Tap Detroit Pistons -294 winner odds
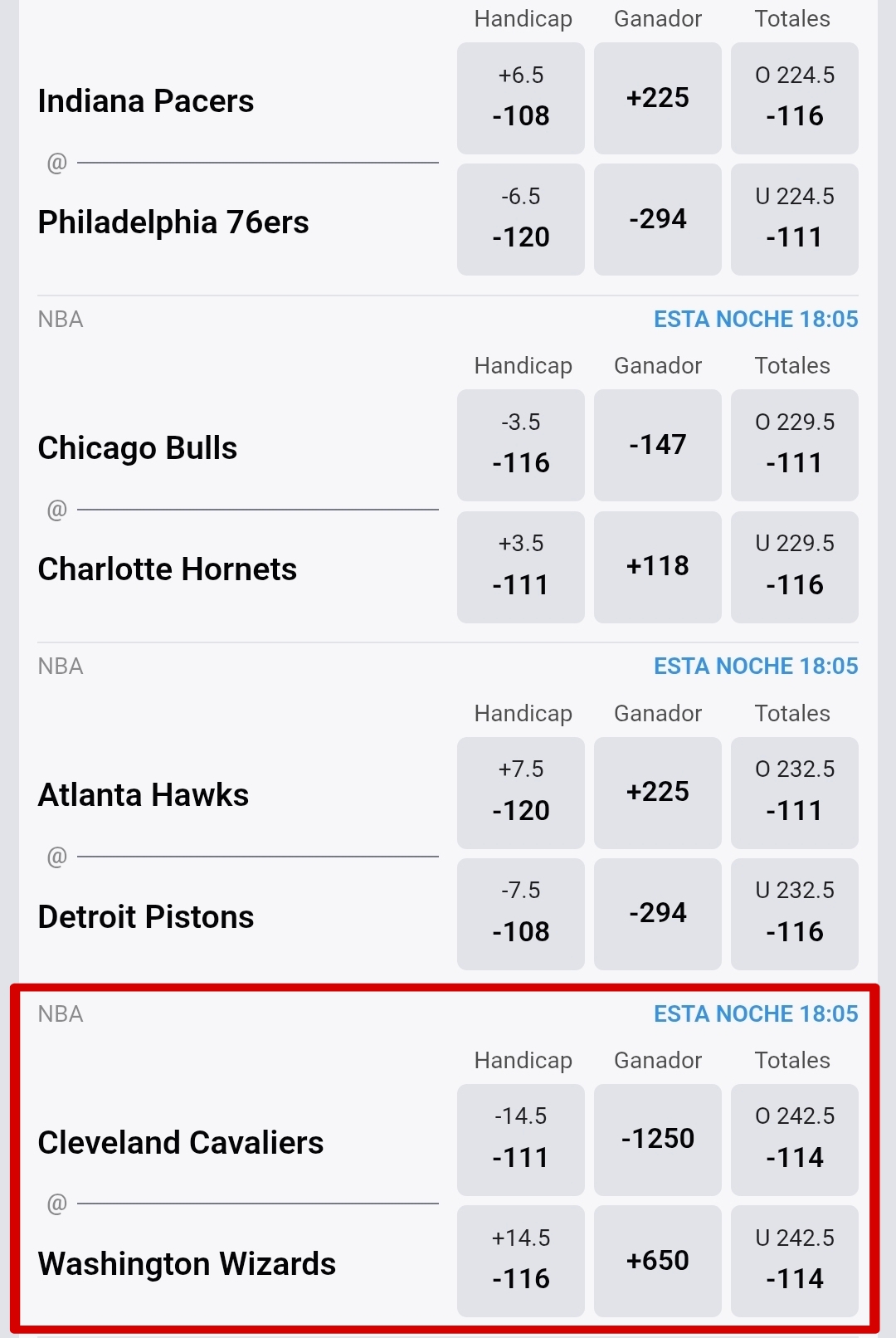Viewport: 896px width, 1338px height. coord(657,913)
